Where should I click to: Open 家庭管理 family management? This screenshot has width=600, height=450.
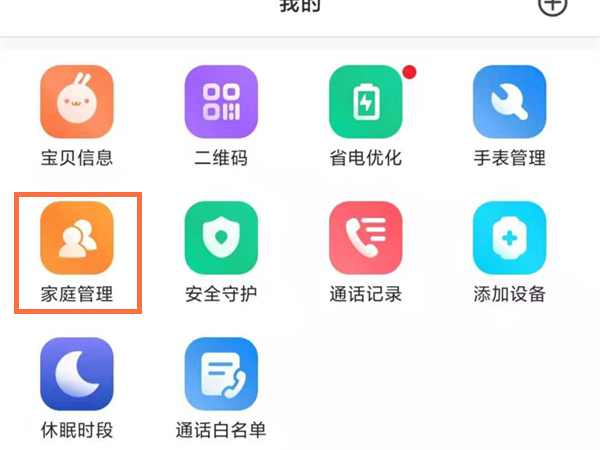pyautogui.click(x=77, y=238)
